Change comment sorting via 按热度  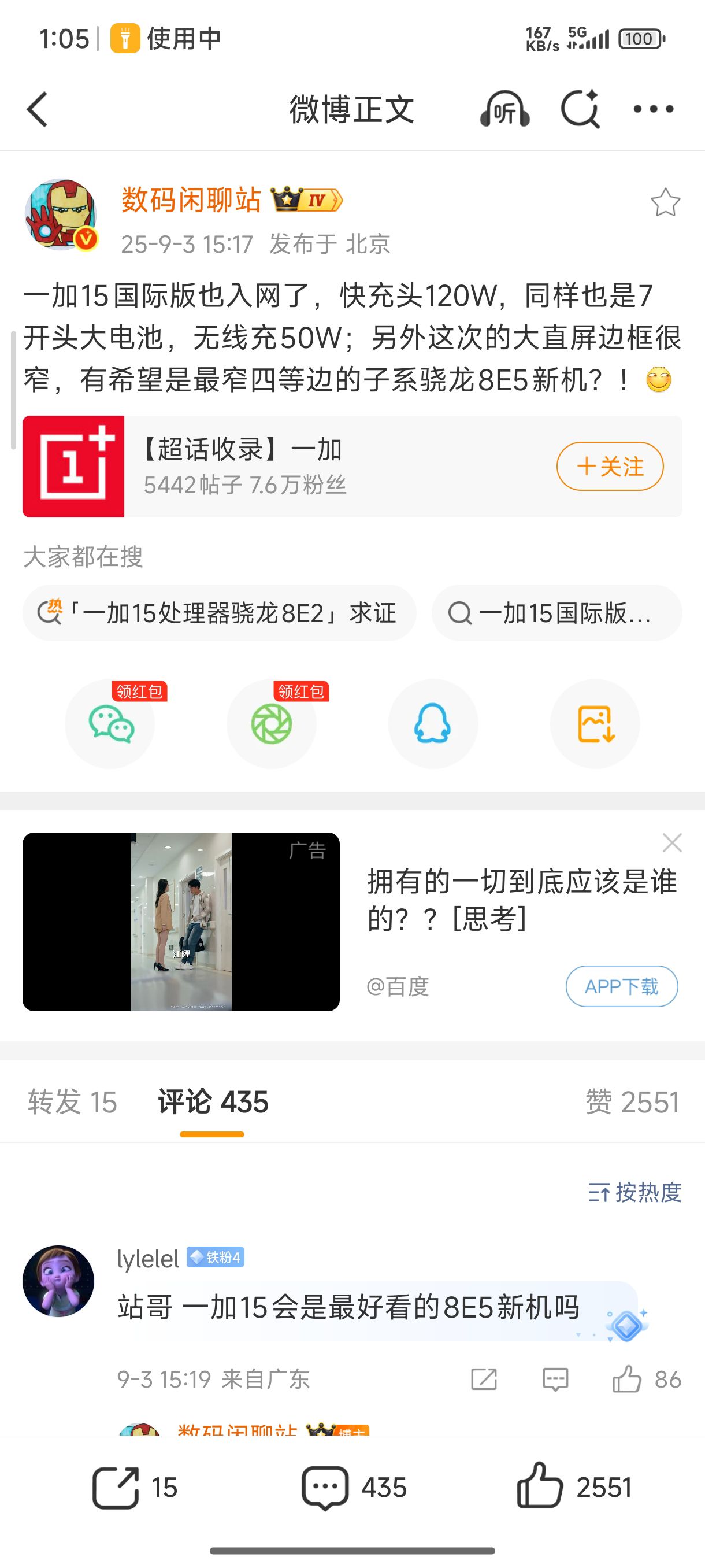coord(634,1192)
